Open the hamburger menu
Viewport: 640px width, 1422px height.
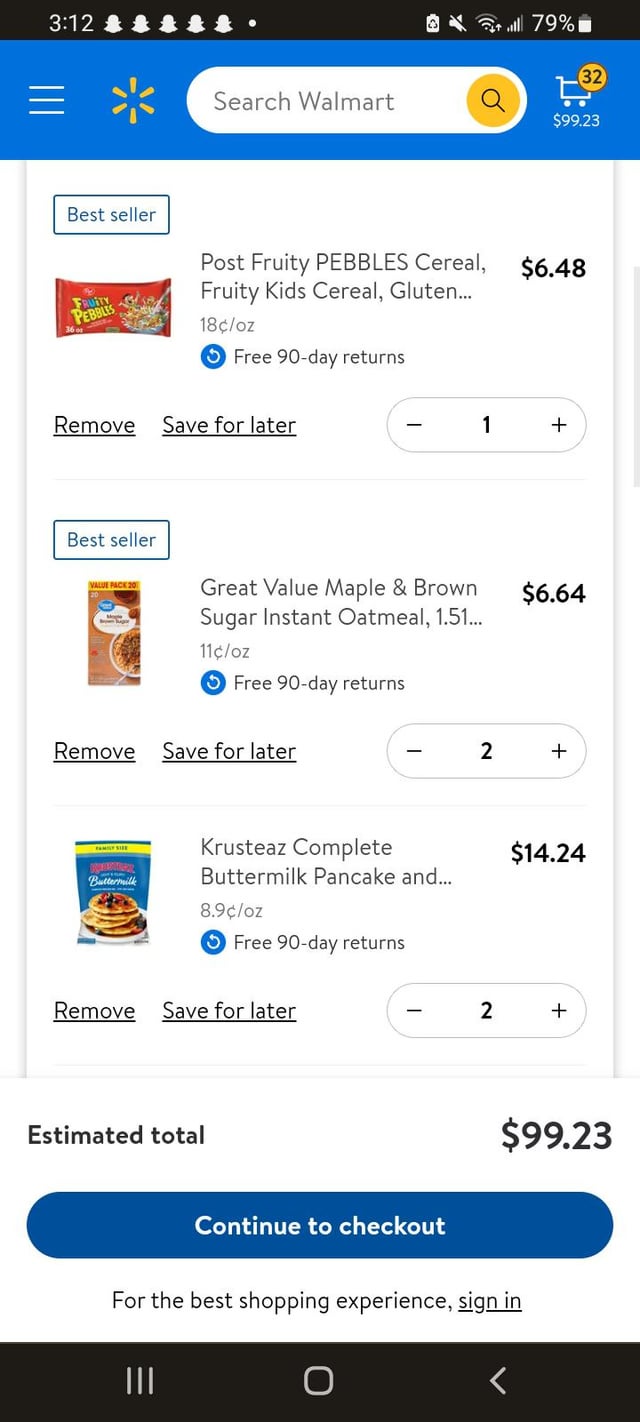tap(47, 100)
